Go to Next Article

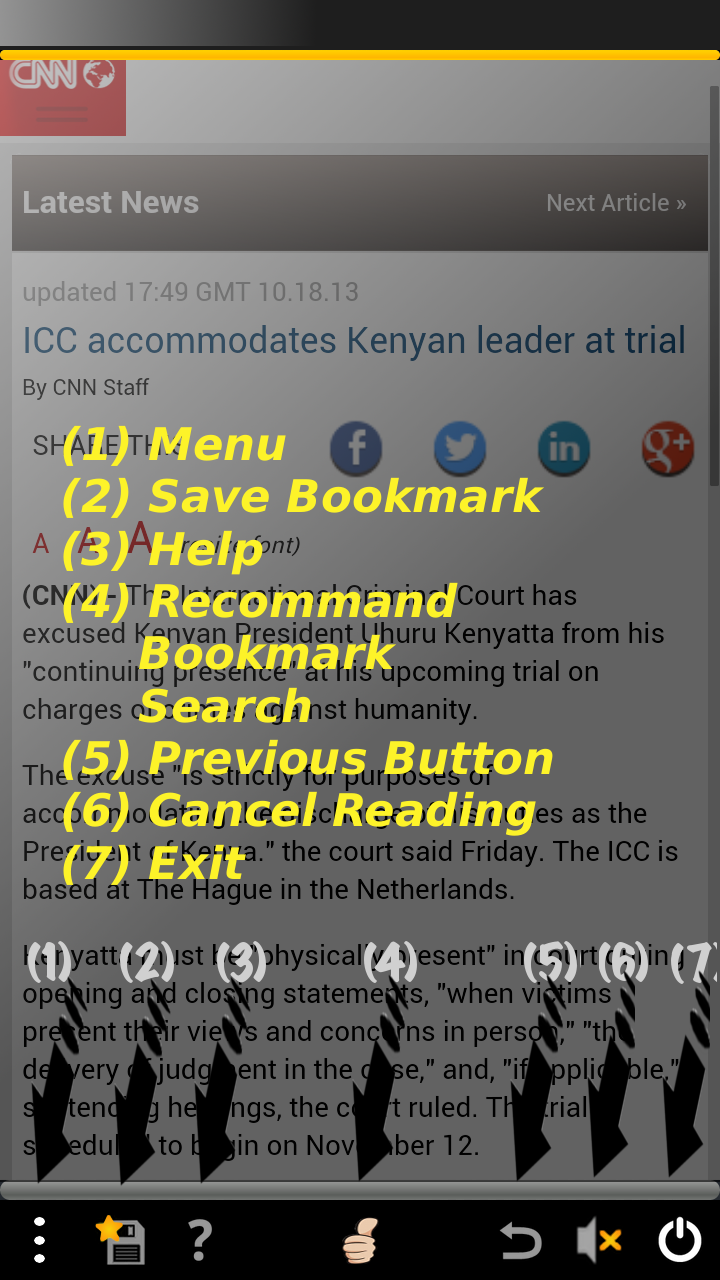point(616,203)
